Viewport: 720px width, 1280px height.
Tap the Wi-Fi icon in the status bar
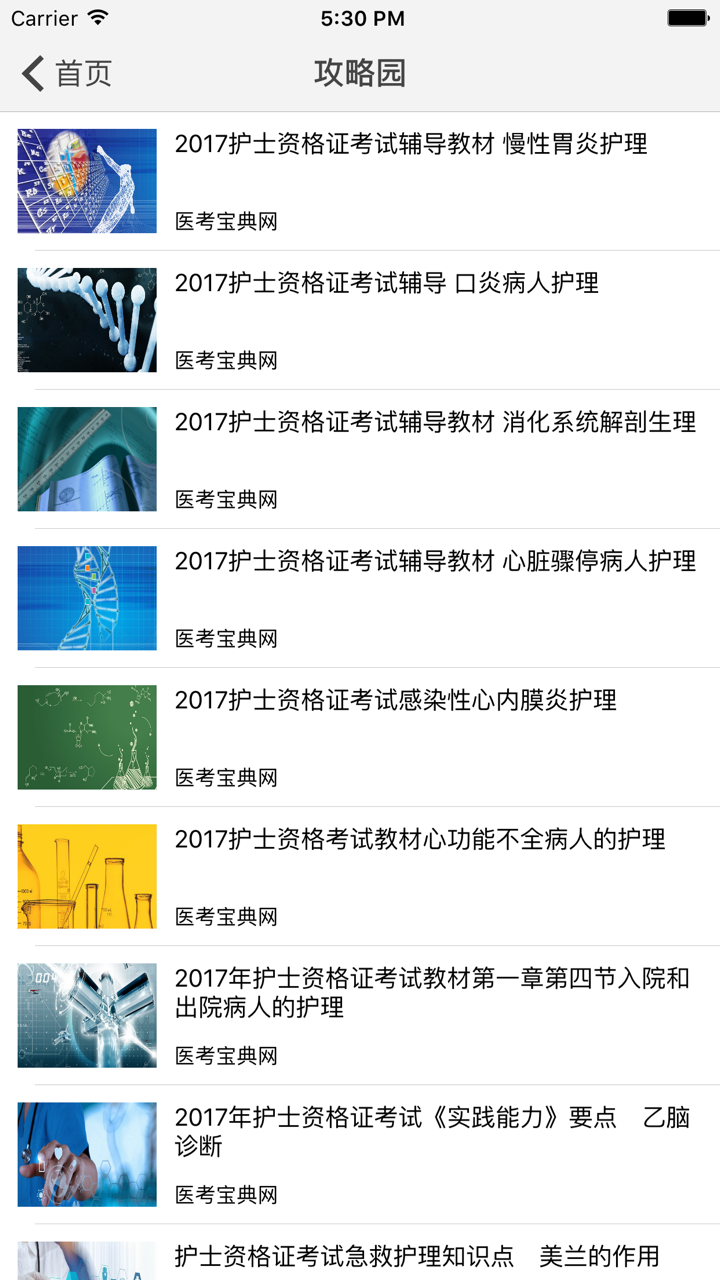pyautogui.click(x=95, y=17)
